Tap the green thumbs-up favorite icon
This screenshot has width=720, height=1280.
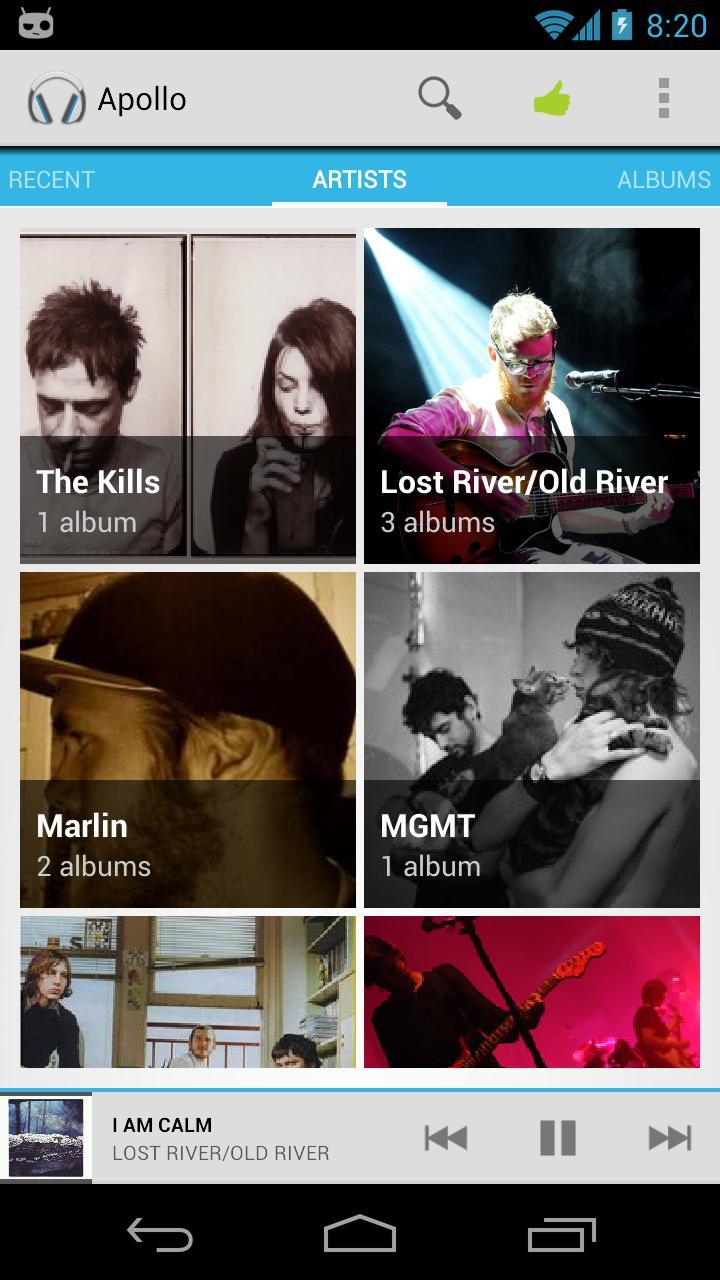tap(551, 99)
